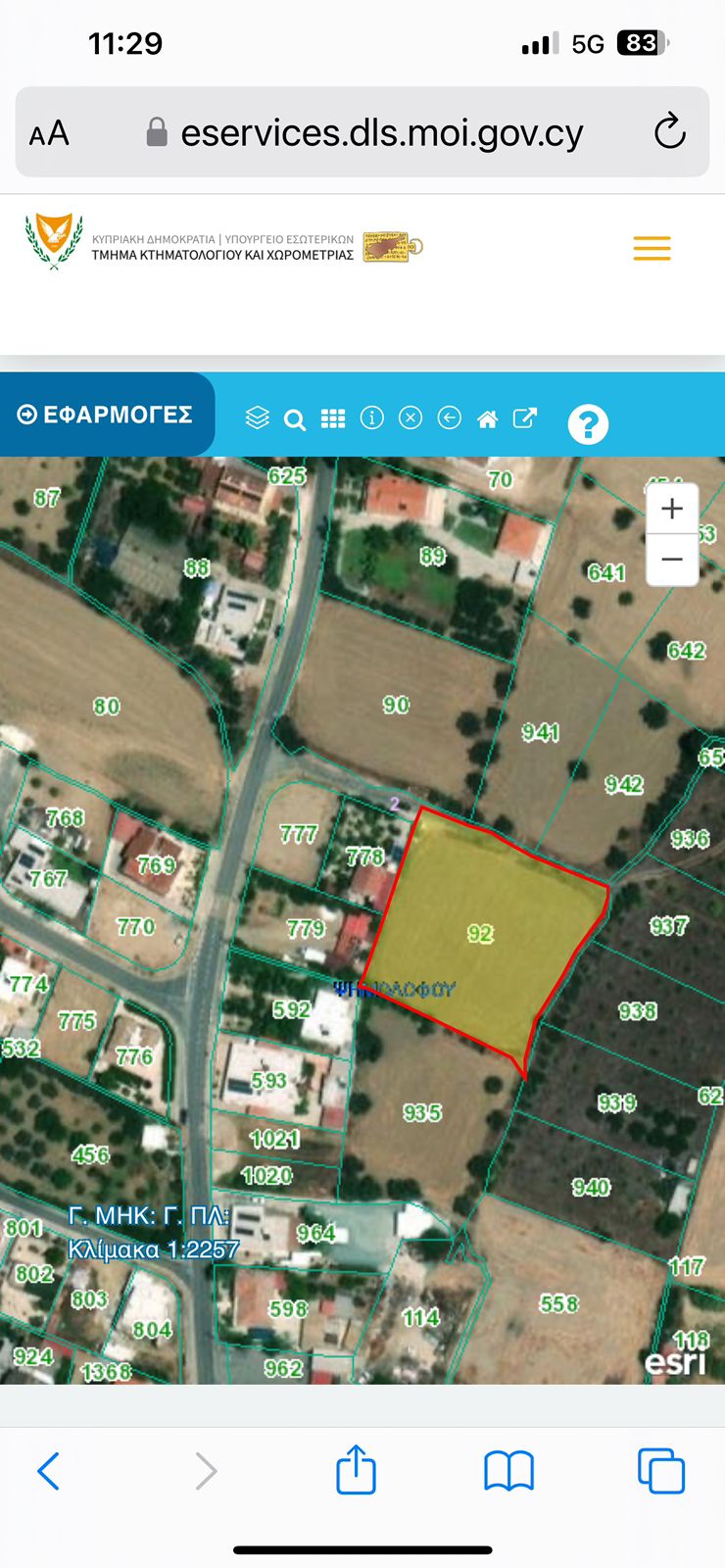The width and height of the screenshot is (725, 1568).
Task: Reload the page in Safari
Action: point(670,131)
